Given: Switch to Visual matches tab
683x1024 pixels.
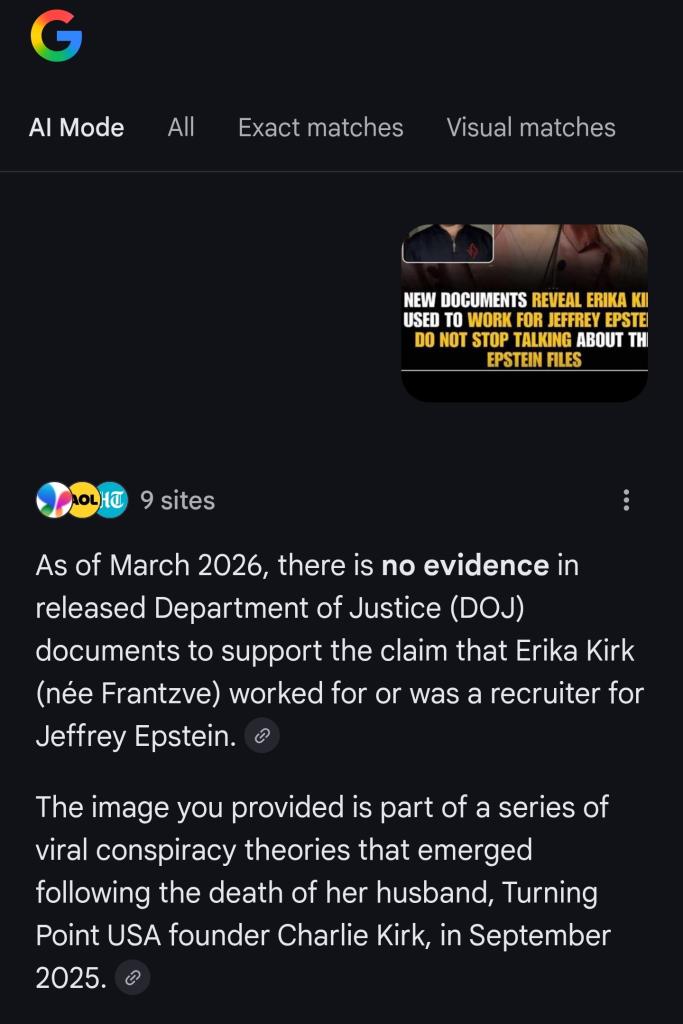Looking at the screenshot, I should [x=530, y=128].
